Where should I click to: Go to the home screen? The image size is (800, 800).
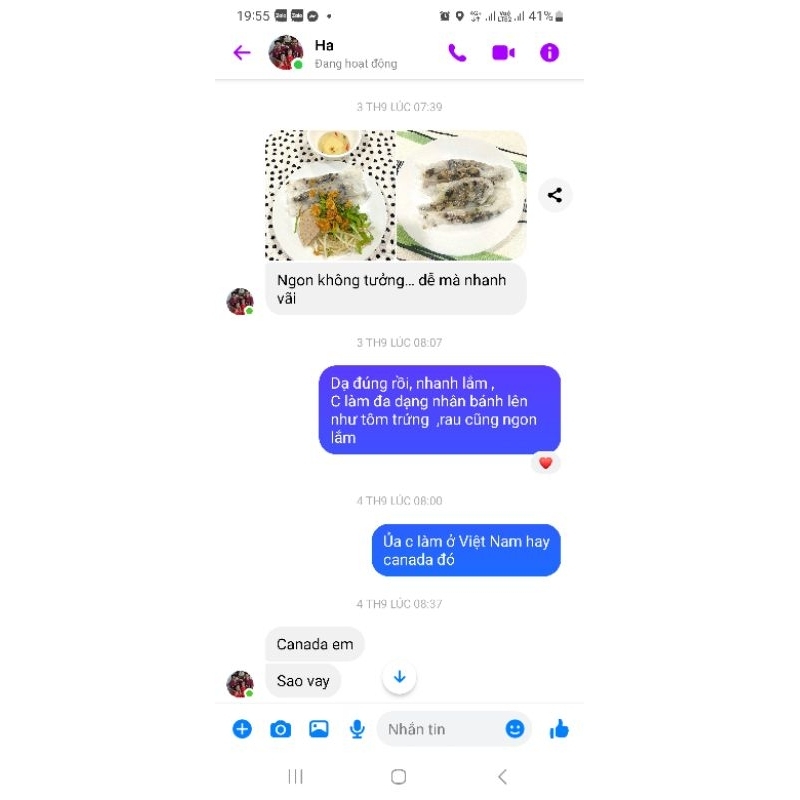(398, 777)
